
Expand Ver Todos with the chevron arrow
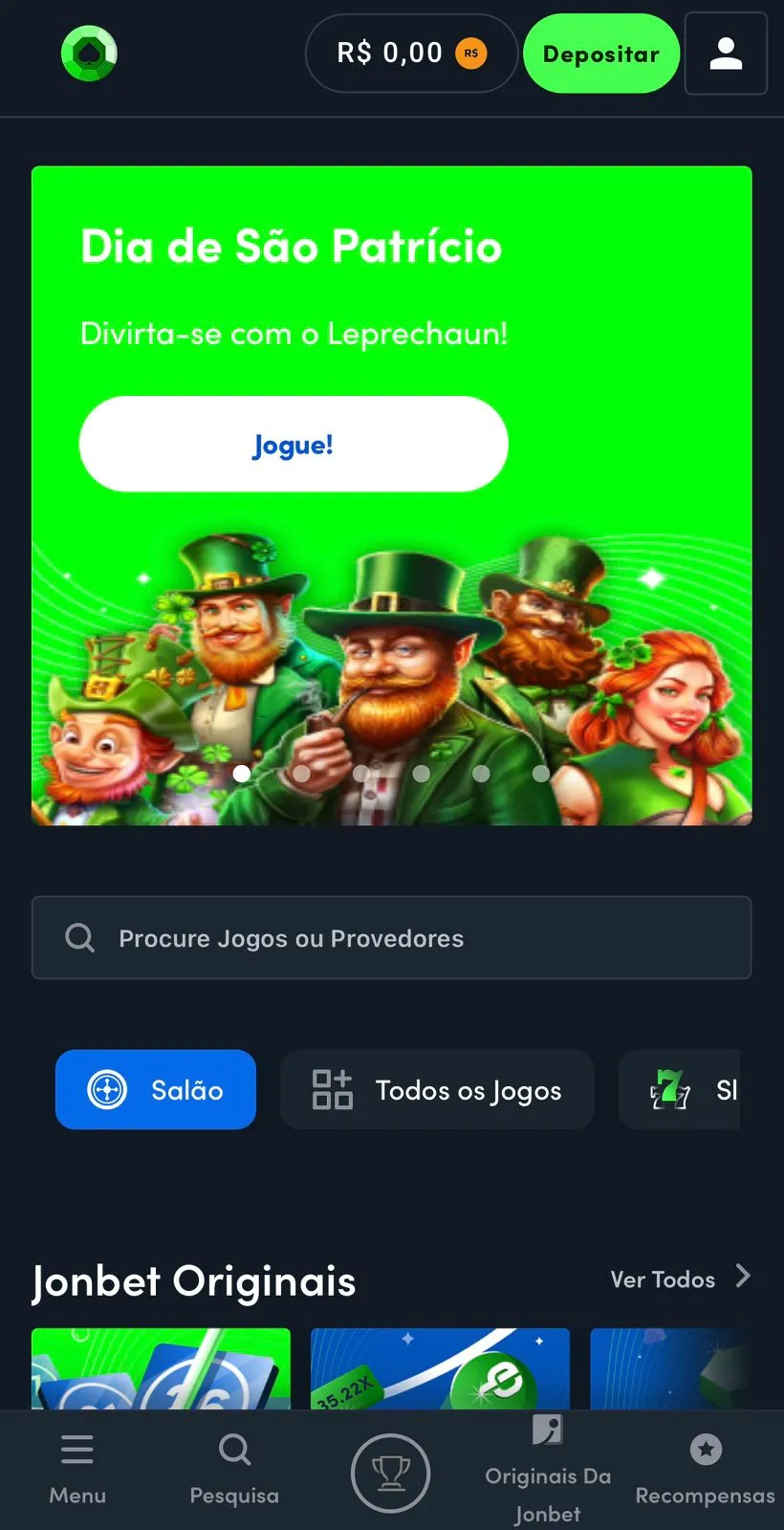tap(742, 1276)
